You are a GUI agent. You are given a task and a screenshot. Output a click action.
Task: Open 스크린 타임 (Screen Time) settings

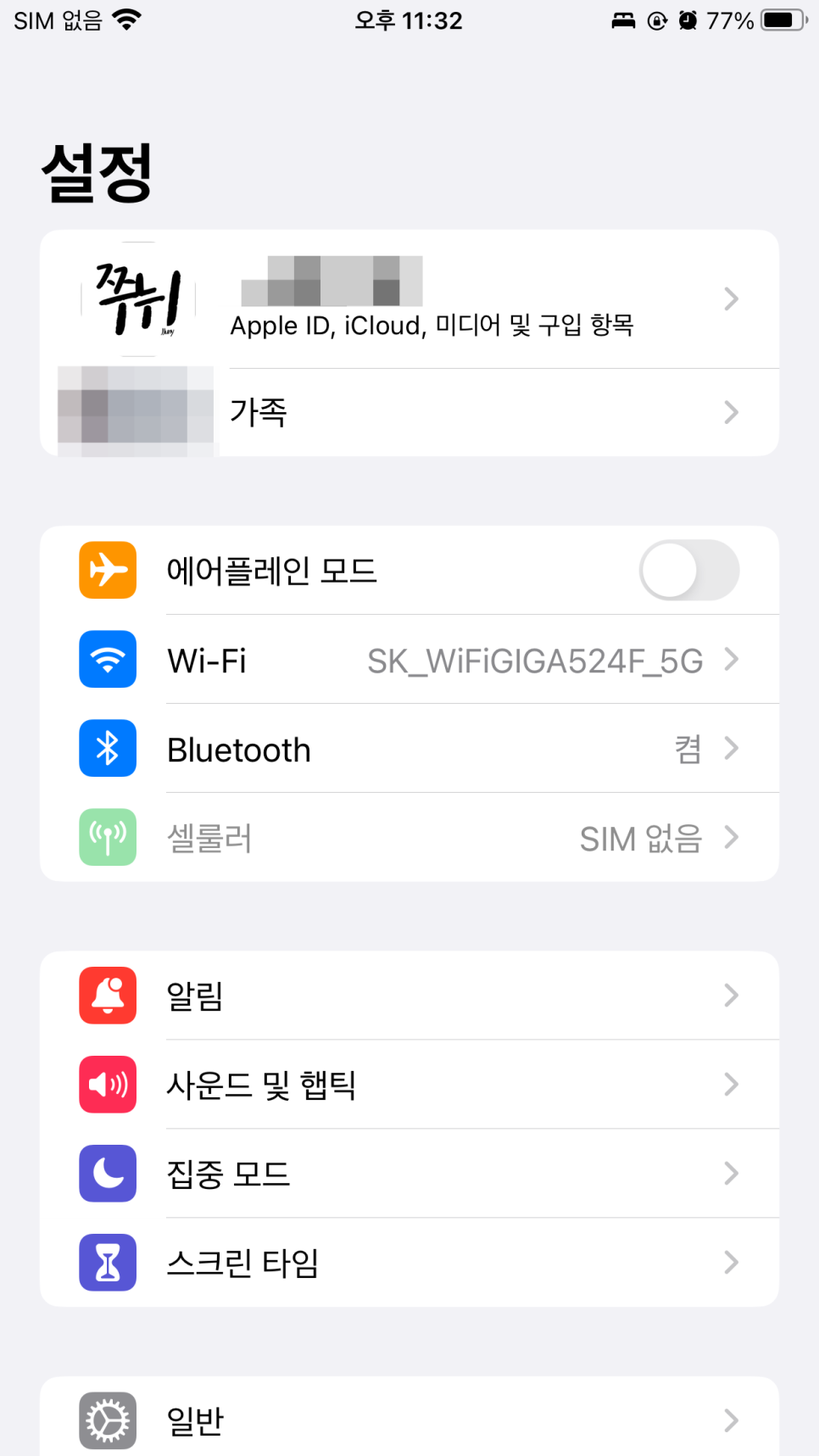tap(409, 1263)
